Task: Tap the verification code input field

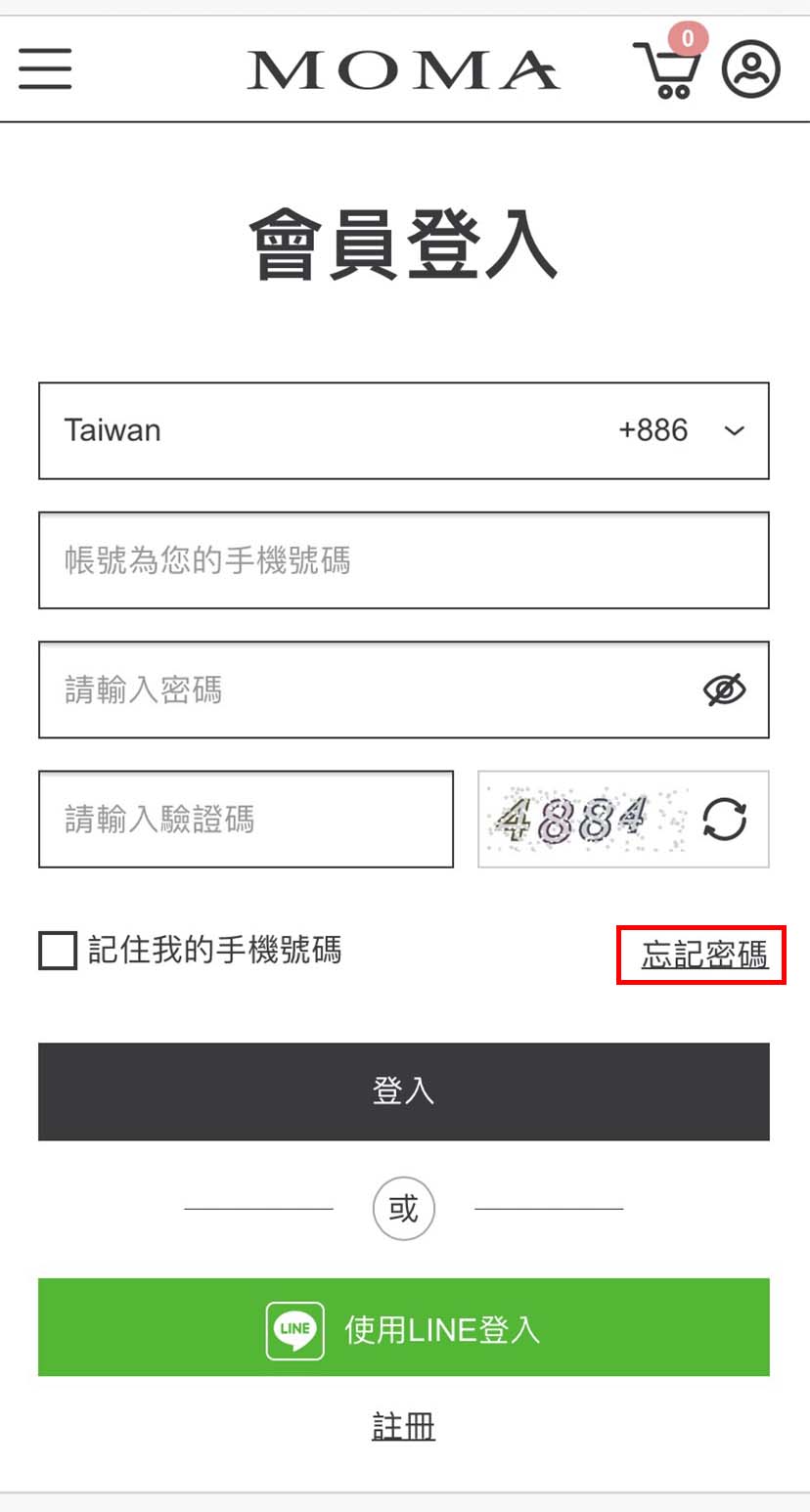Action: pyautogui.click(x=246, y=819)
